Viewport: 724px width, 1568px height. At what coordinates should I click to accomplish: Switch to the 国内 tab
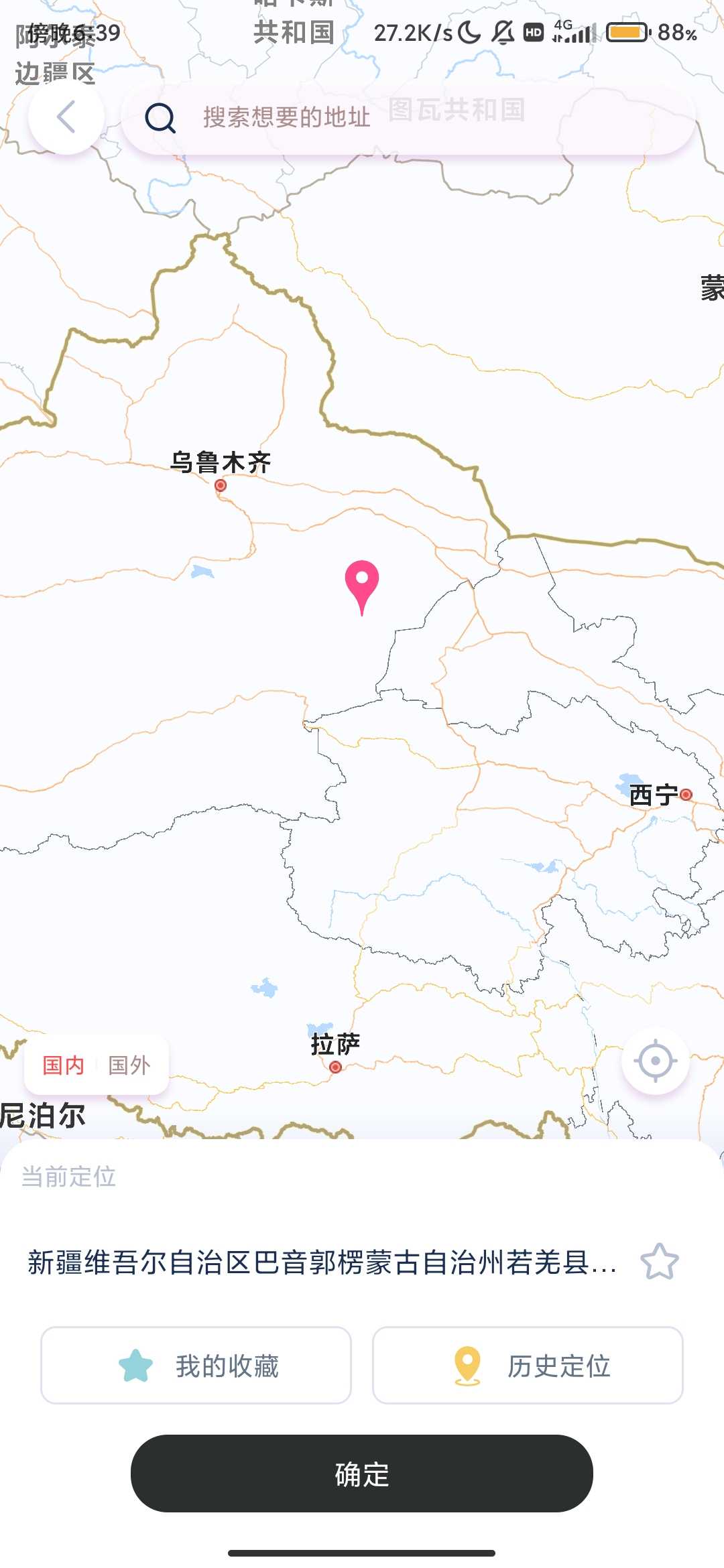pos(64,1065)
